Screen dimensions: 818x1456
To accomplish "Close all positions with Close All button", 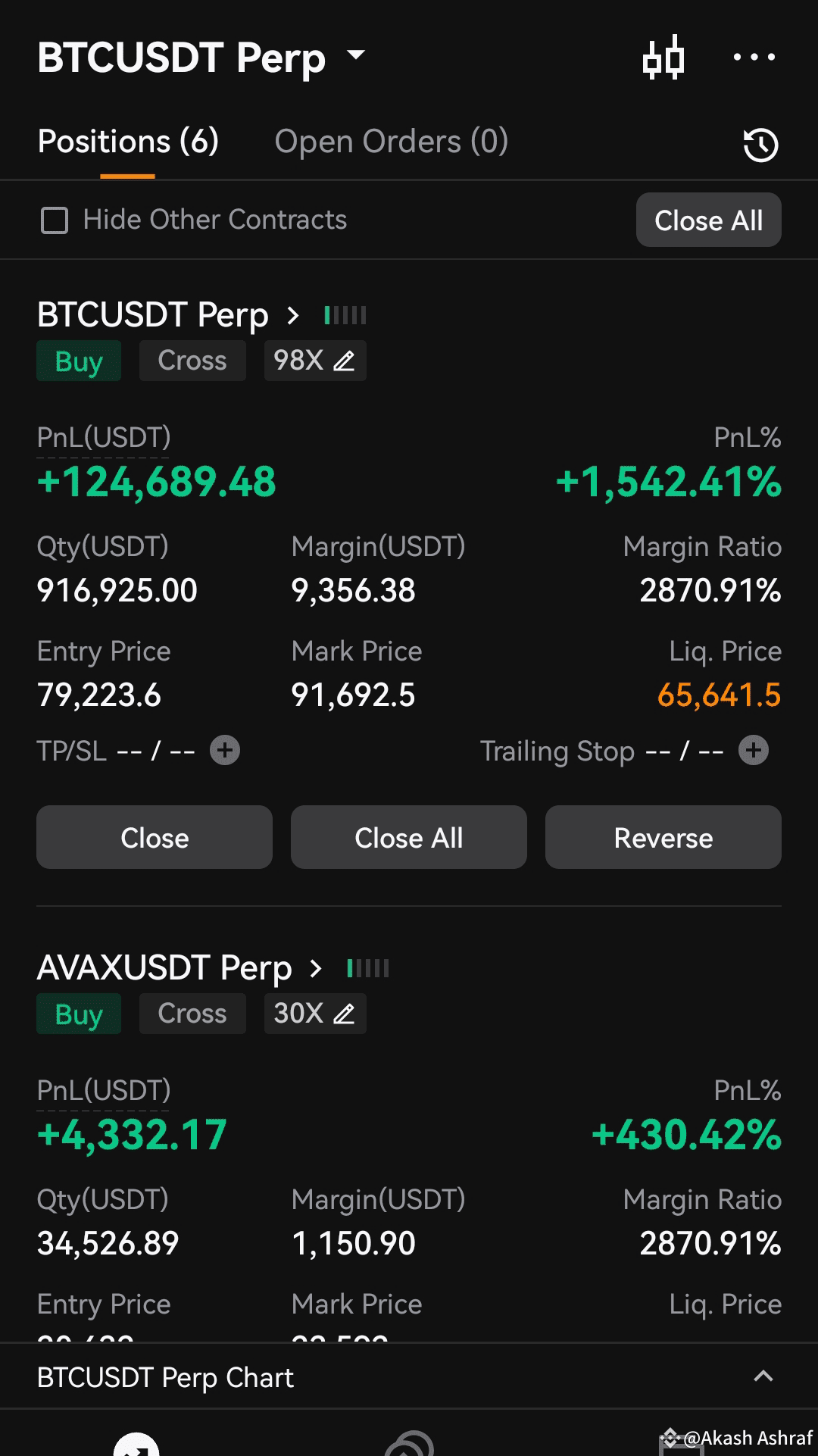I will pos(708,220).
